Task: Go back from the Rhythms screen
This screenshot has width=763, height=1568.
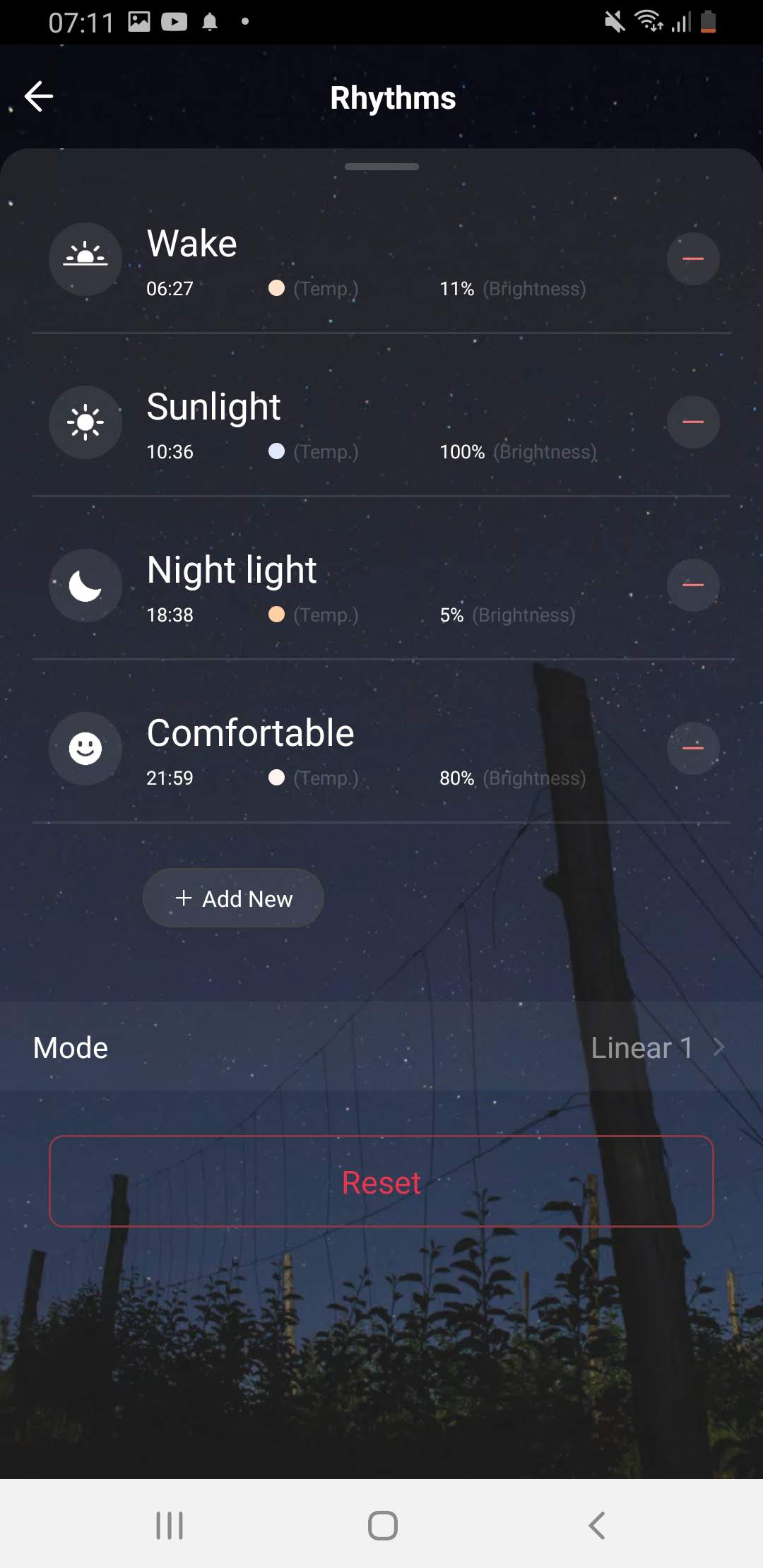Action: coord(39,97)
